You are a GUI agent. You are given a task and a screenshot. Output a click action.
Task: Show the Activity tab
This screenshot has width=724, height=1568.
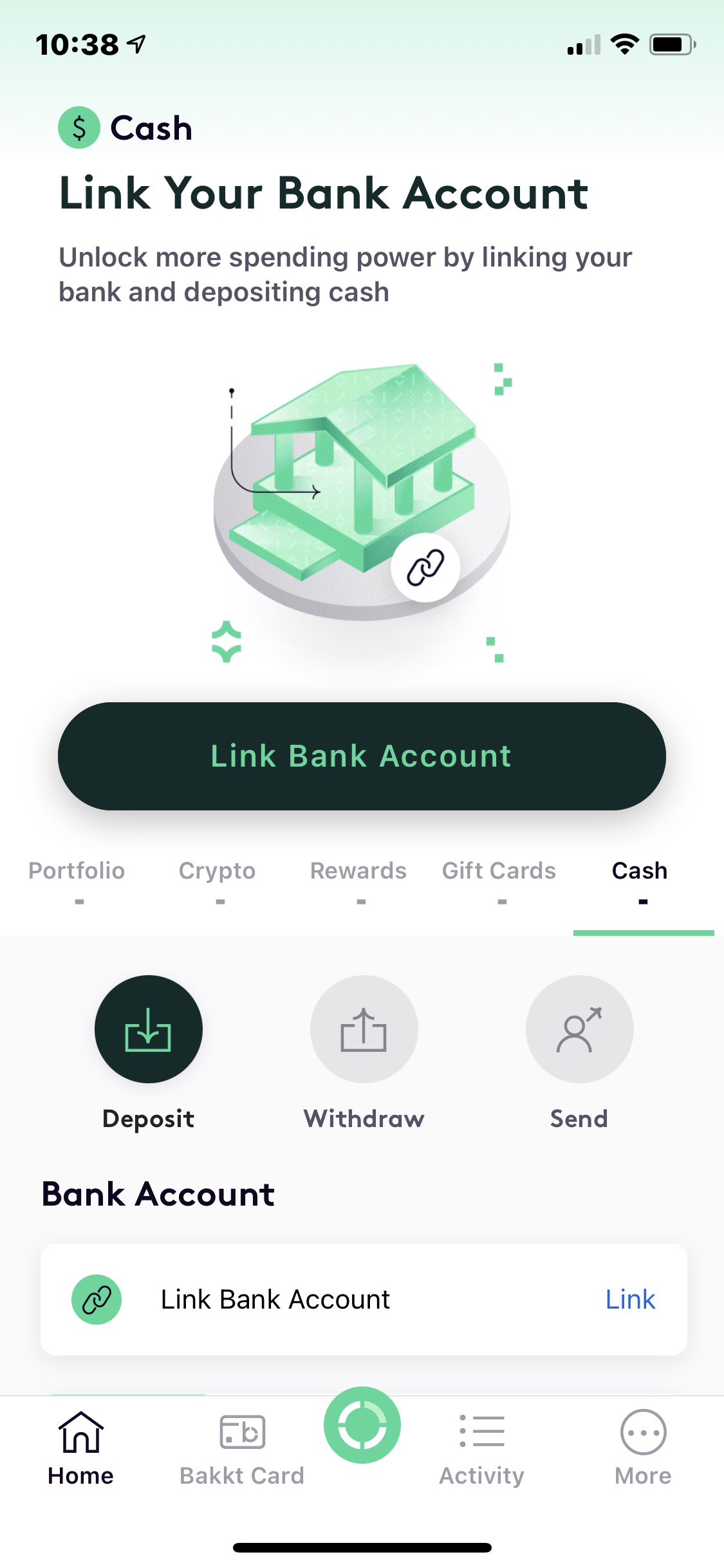point(482,1448)
